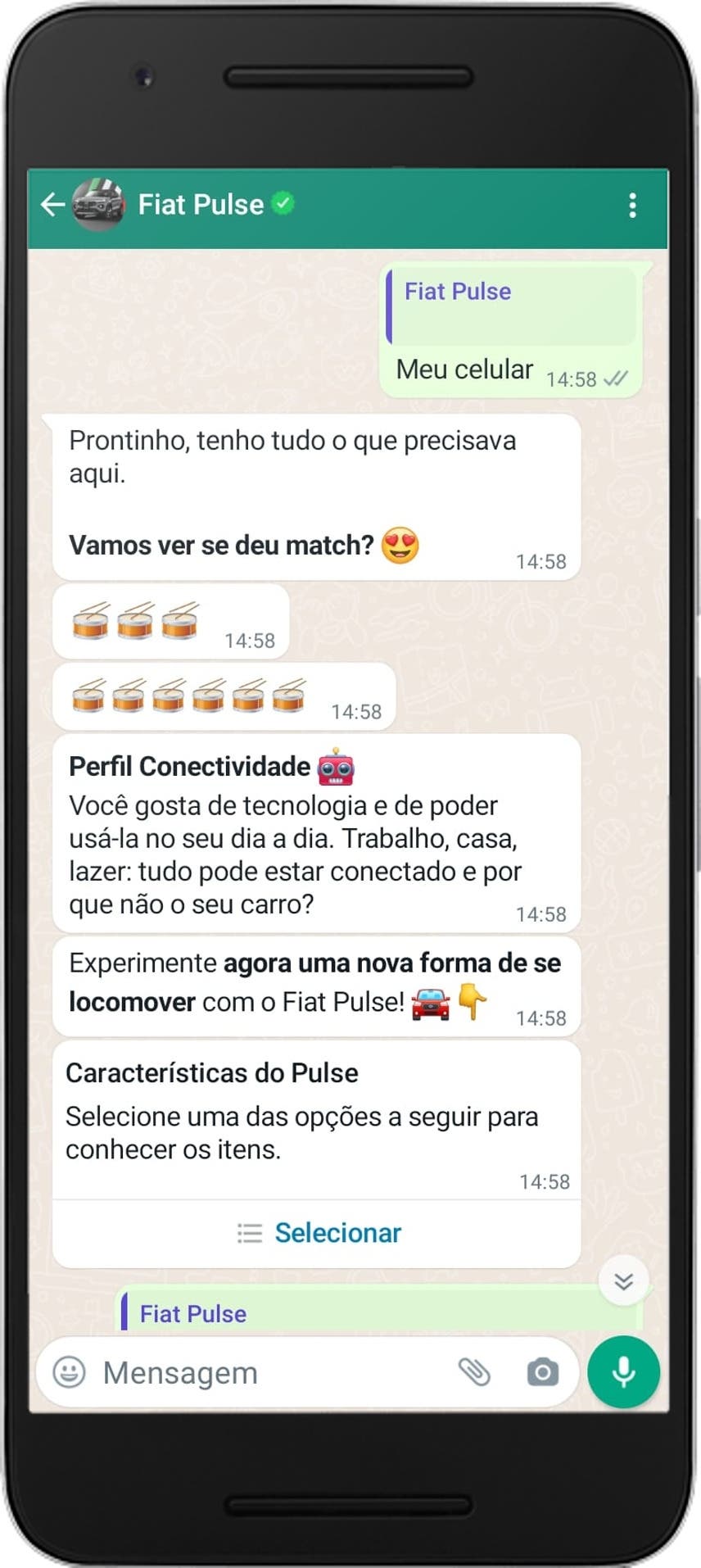Open Fiat Pulse contact info from header
Screen dimensions: 701x1568
[x=201, y=205]
